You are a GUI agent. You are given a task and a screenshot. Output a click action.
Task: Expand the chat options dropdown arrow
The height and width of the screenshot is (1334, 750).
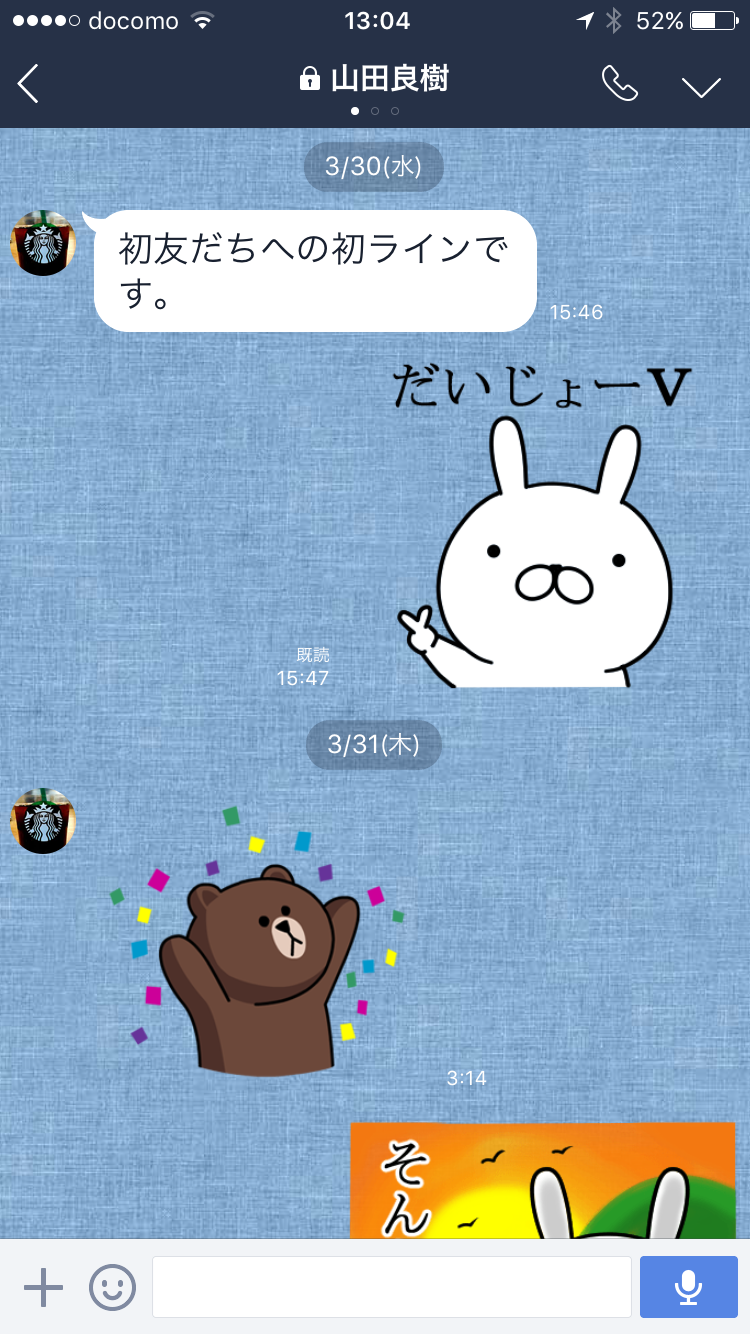pos(701,86)
